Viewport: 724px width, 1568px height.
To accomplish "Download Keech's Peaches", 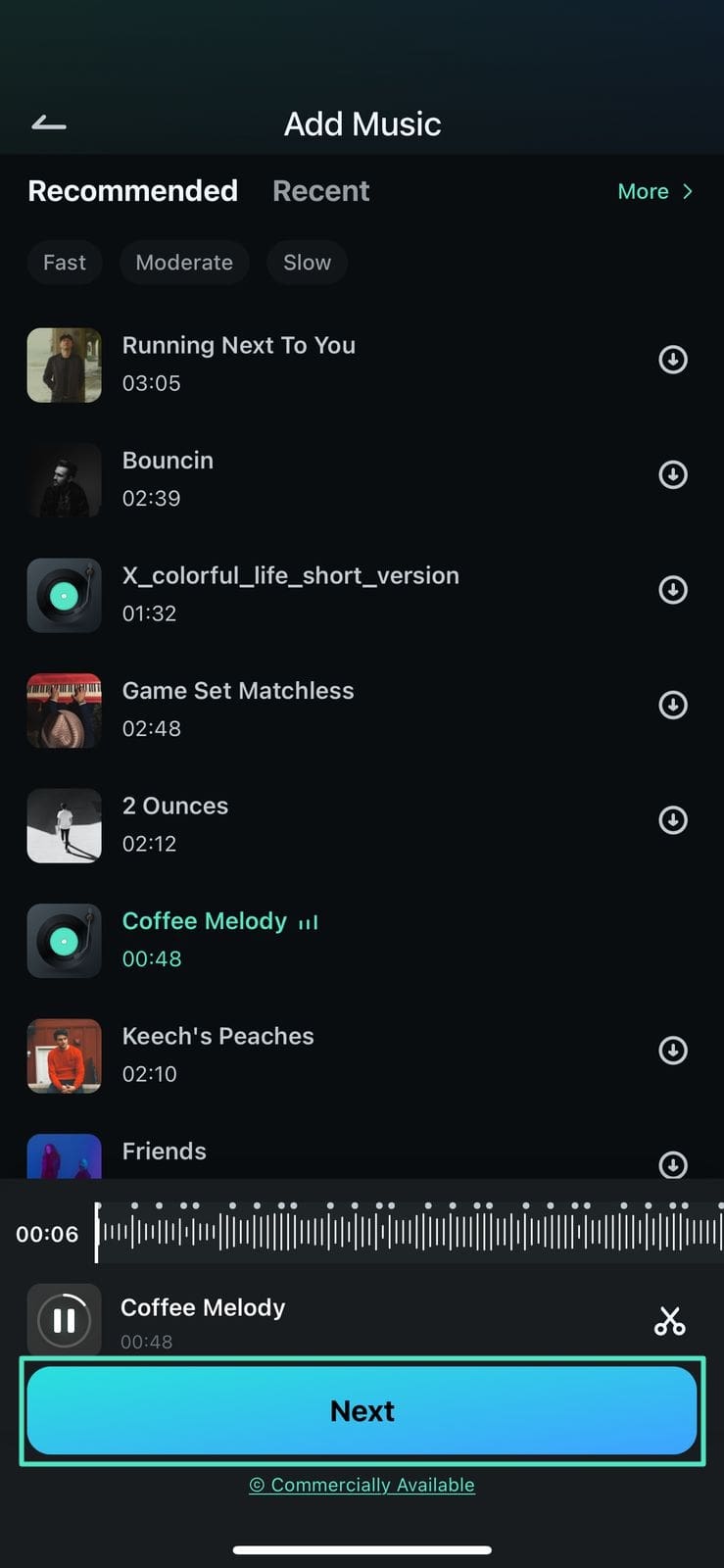I will click(672, 1051).
